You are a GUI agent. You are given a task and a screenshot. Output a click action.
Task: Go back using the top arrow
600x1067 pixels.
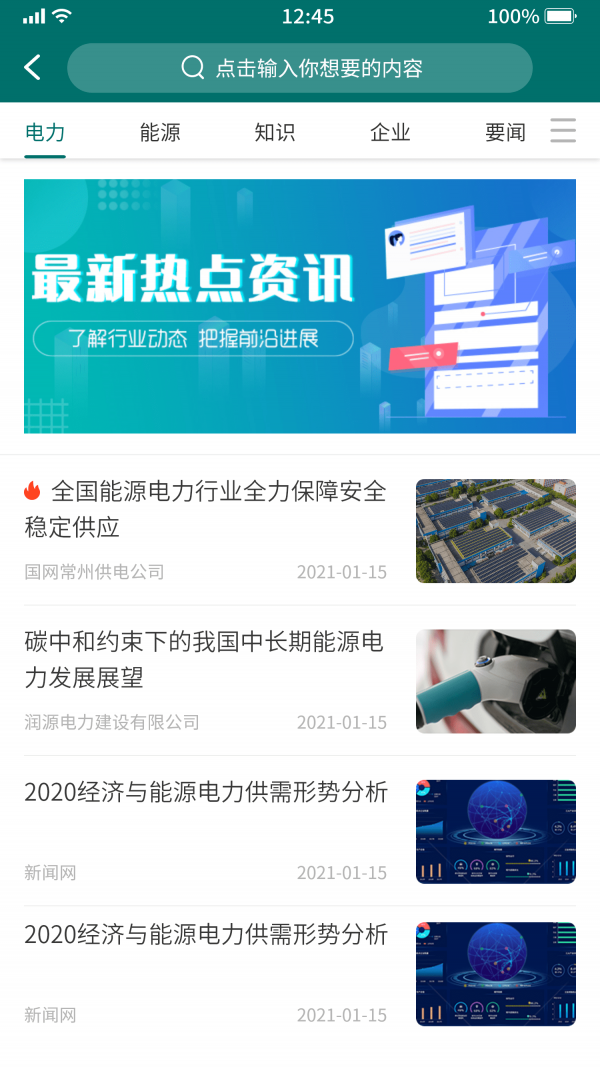[x=33, y=68]
